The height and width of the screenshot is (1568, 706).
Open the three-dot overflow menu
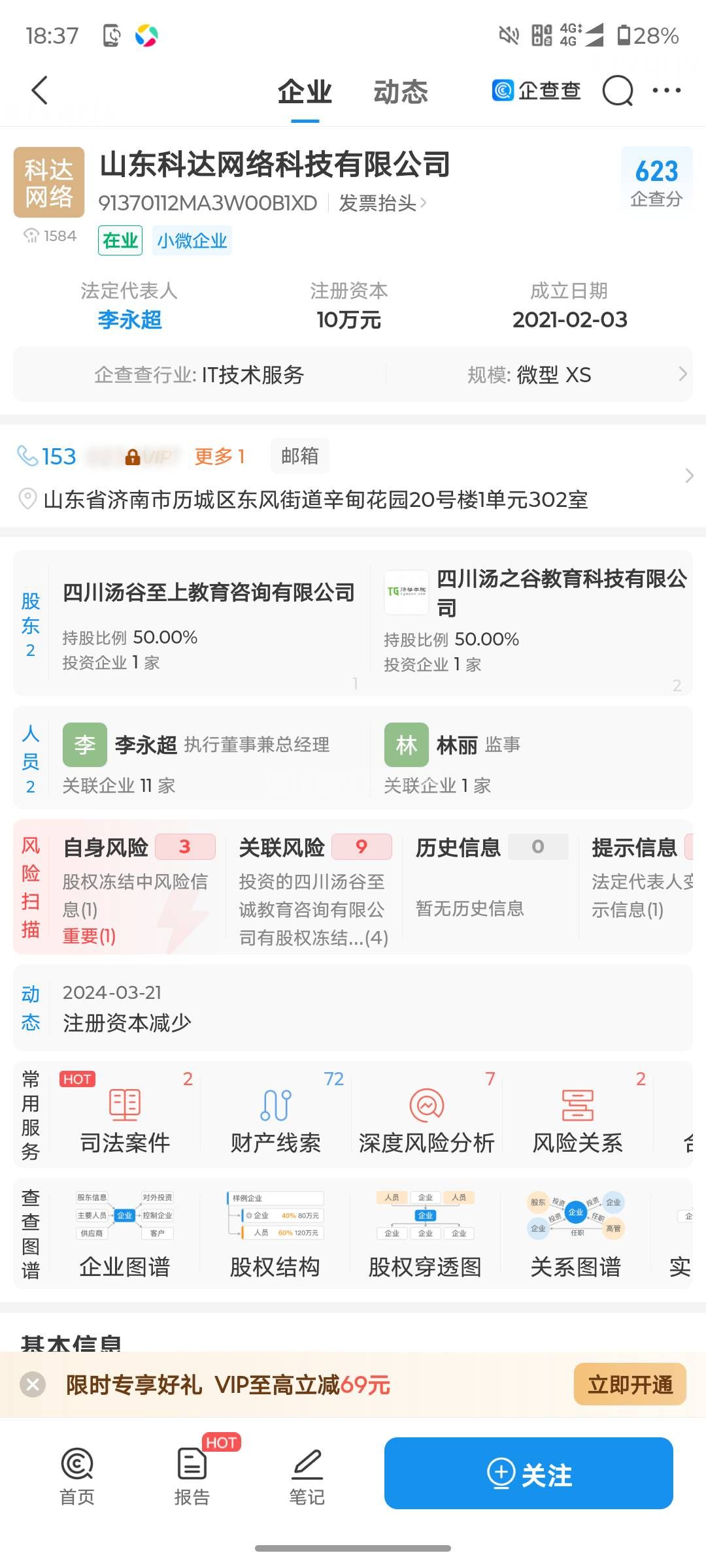click(x=666, y=90)
